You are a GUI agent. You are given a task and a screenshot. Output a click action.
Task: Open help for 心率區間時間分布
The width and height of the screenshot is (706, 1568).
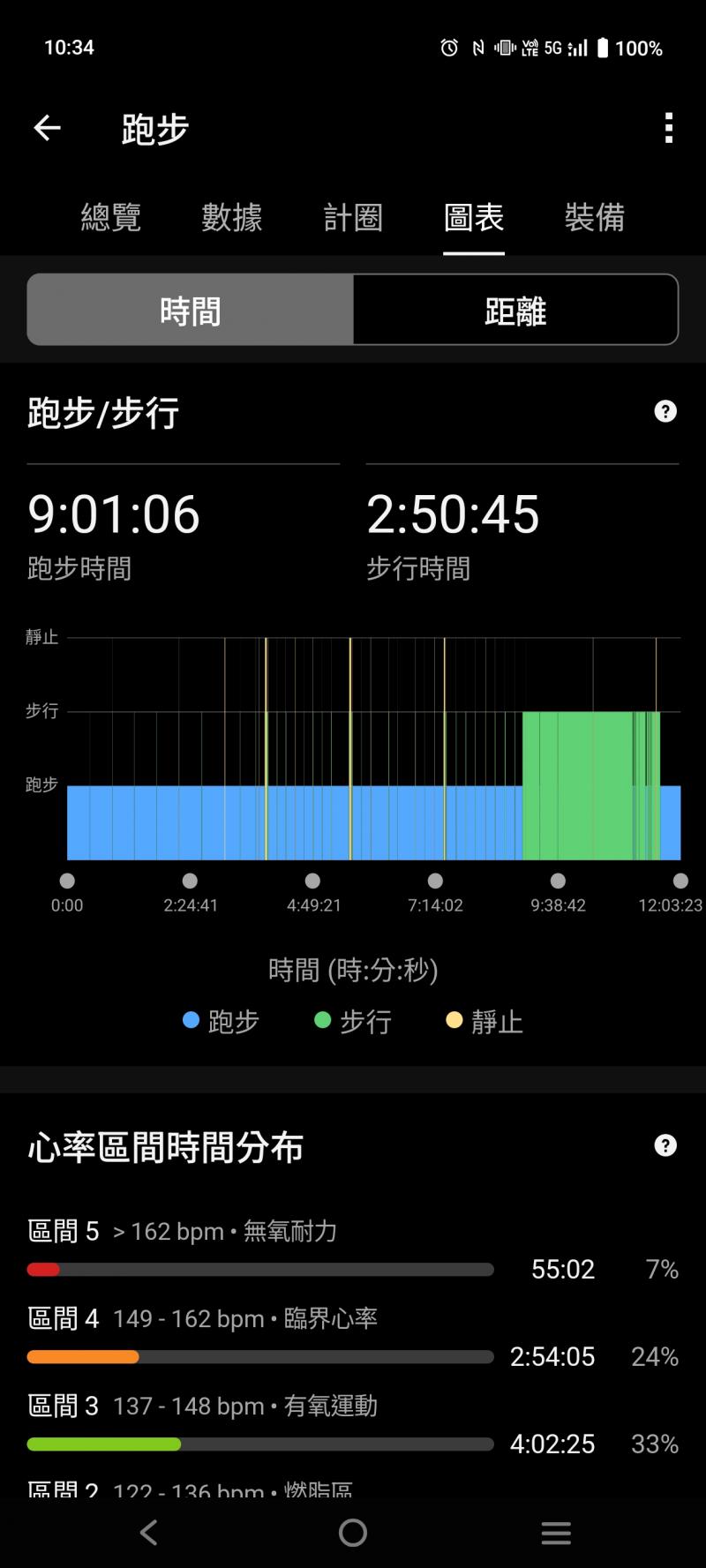tap(665, 1145)
